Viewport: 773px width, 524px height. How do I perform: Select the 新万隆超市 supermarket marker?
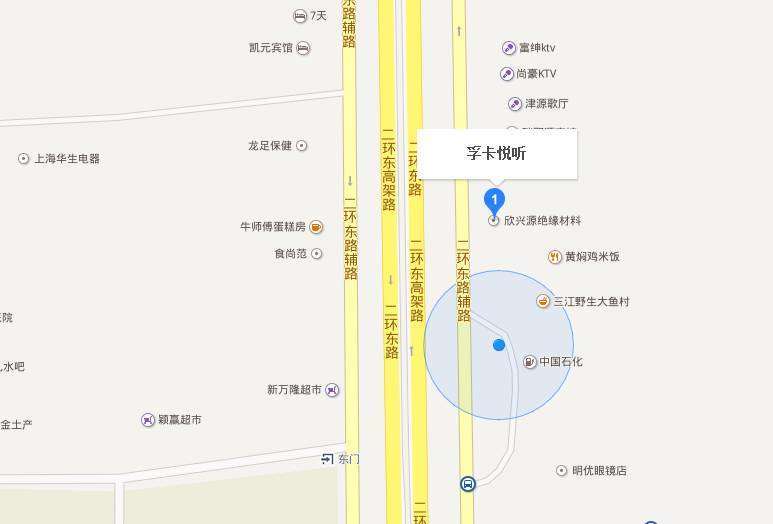point(332,390)
